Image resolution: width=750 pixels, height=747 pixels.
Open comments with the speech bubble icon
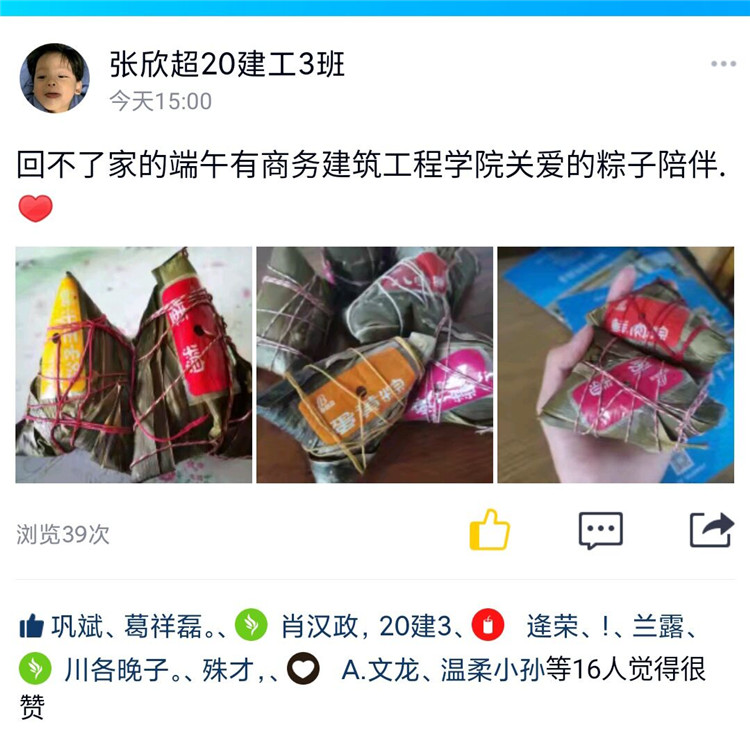point(600,531)
